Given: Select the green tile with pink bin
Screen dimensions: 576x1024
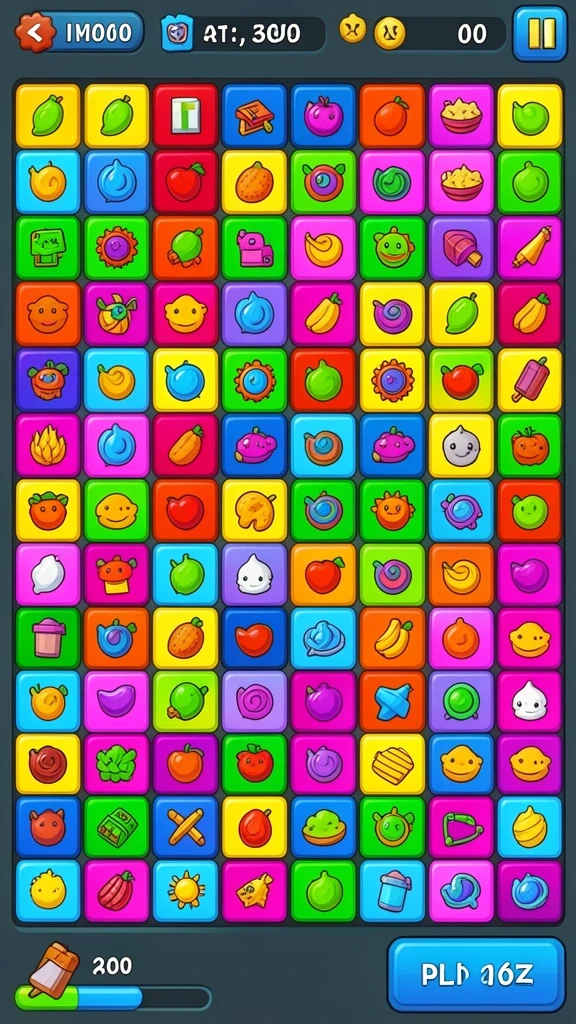Looking at the screenshot, I should click(48, 639).
